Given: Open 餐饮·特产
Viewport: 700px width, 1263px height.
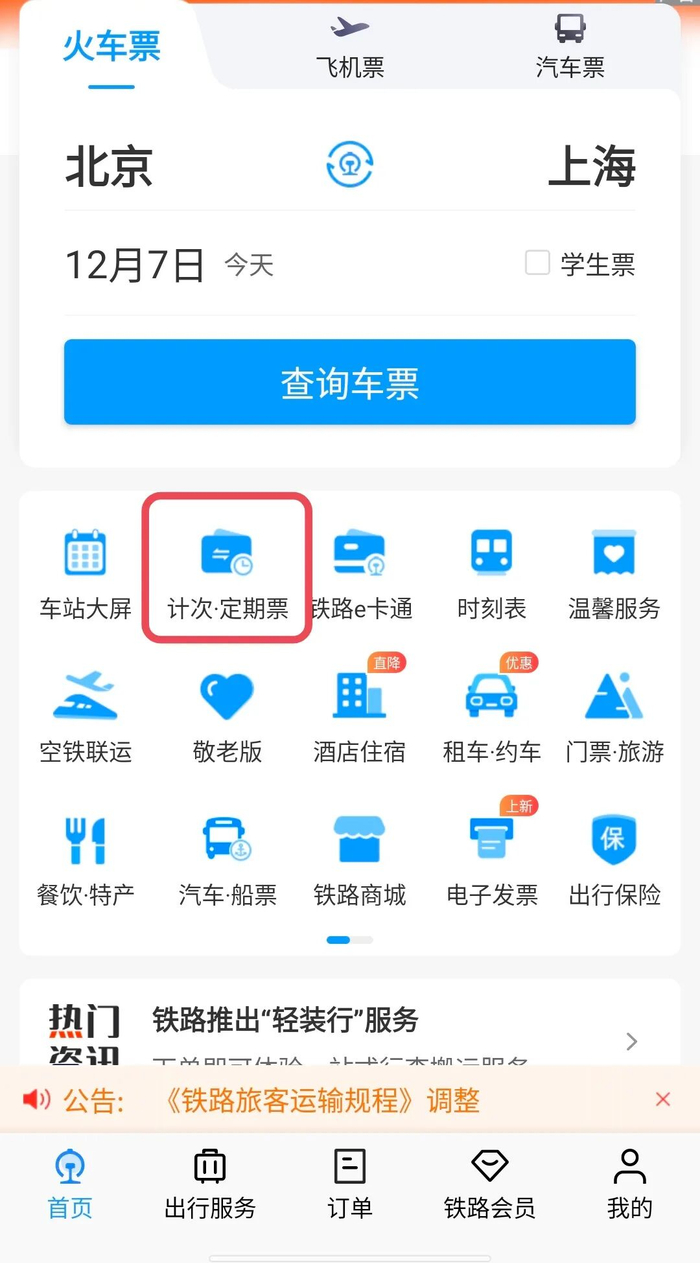Looking at the screenshot, I should click(x=85, y=857).
